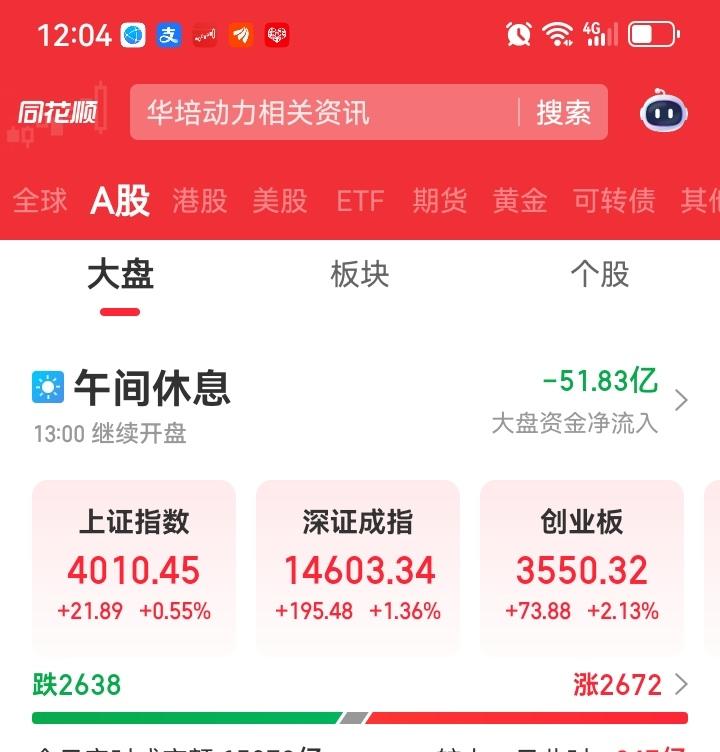Tap the 同花顺 app logo
This screenshot has width=720, height=752.
(x=55, y=112)
